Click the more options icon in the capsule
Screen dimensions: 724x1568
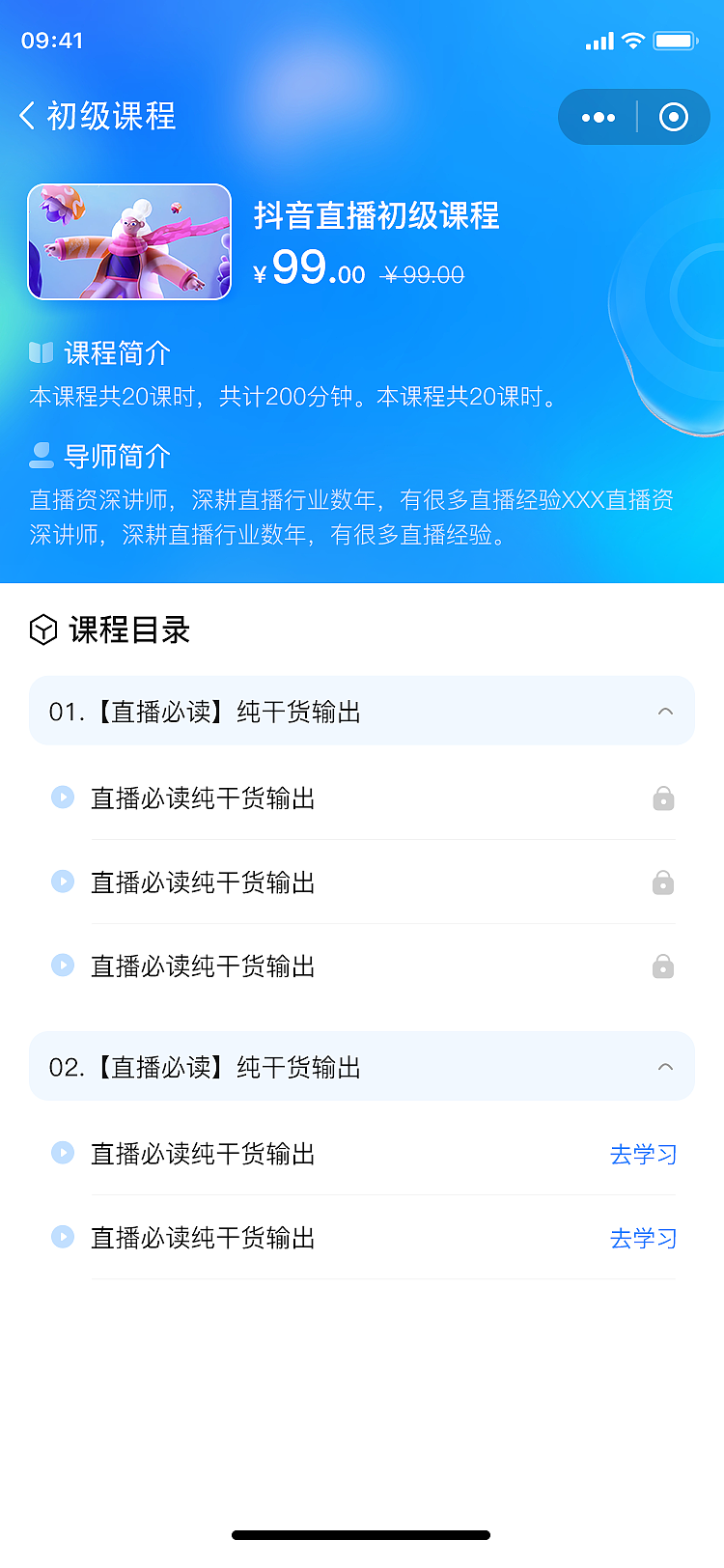pyautogui.click(x=599, y=116)
